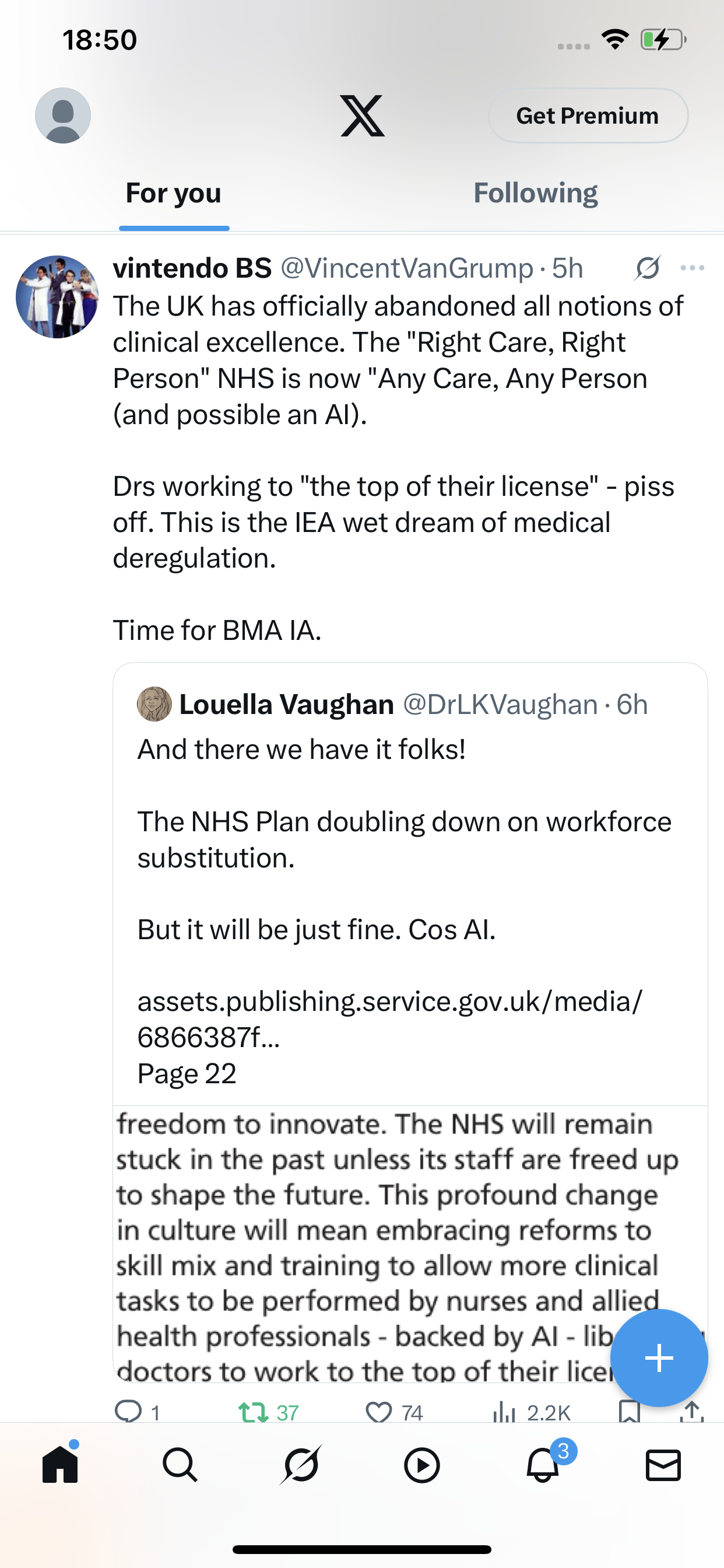
Task: Open vintendo BS's profile picture
Action: tap(57, 296)
